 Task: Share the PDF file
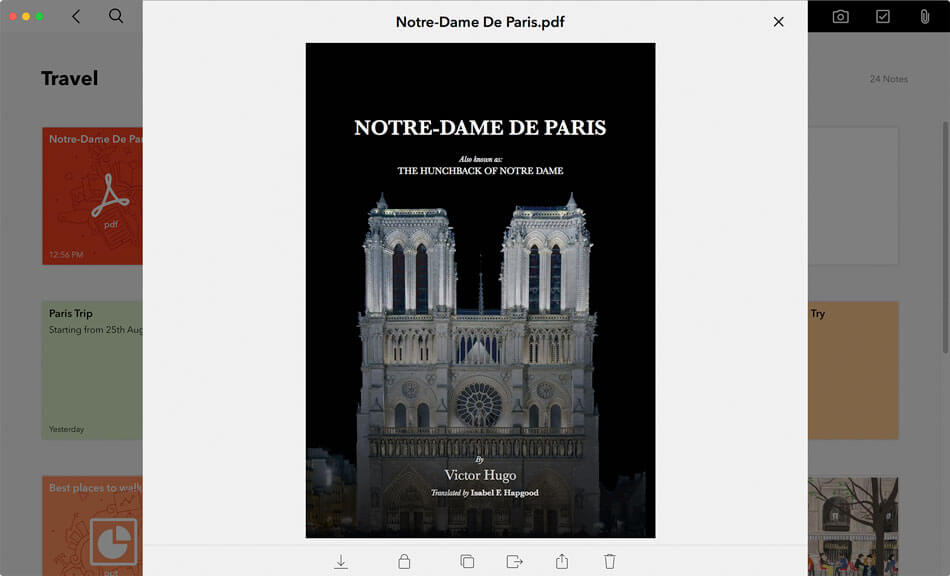pyautogui.click(x=562, y=562)
